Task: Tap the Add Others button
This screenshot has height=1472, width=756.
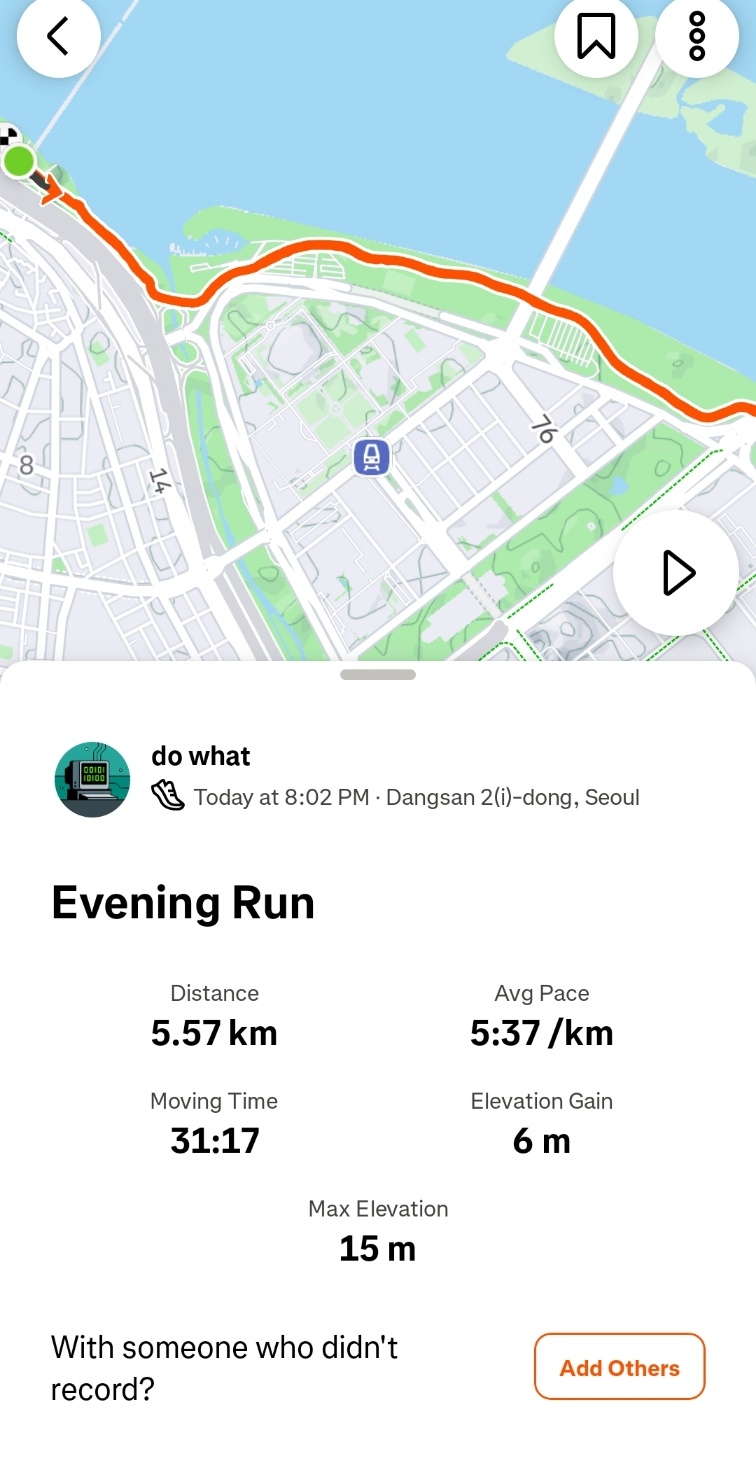Action: click(x=619, y=1366)
